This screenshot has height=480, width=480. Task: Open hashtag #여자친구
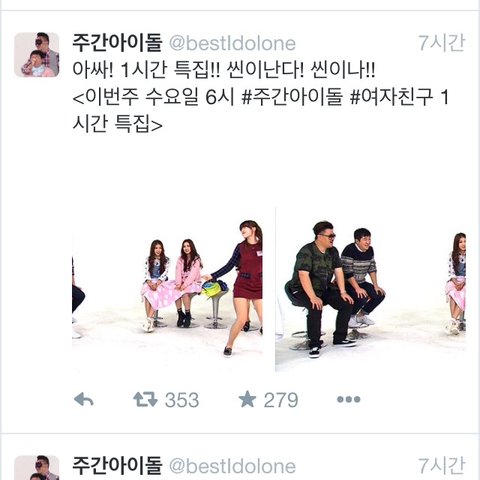(392, 98)
